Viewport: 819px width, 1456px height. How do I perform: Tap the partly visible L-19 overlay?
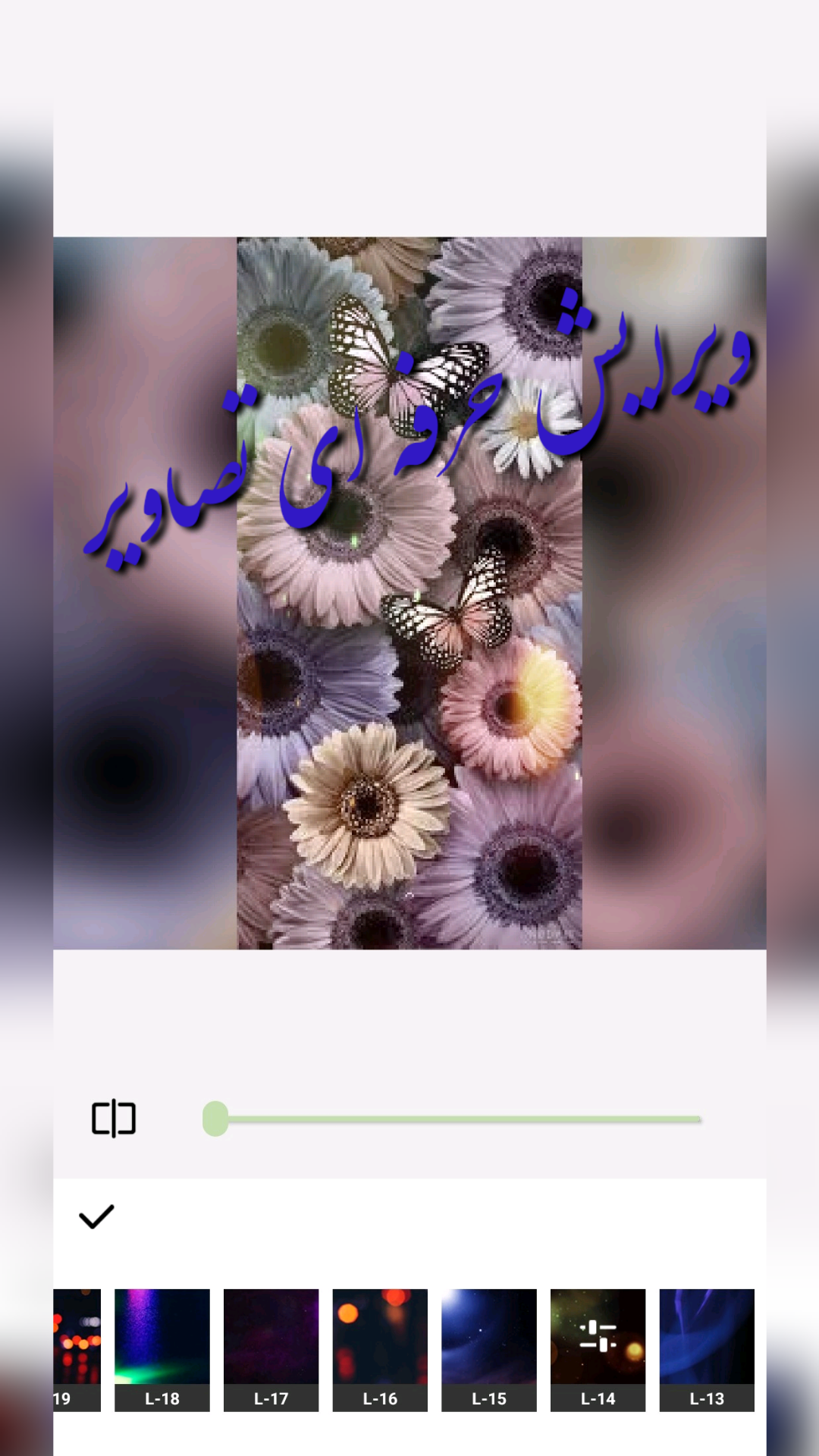[77, 1348]
